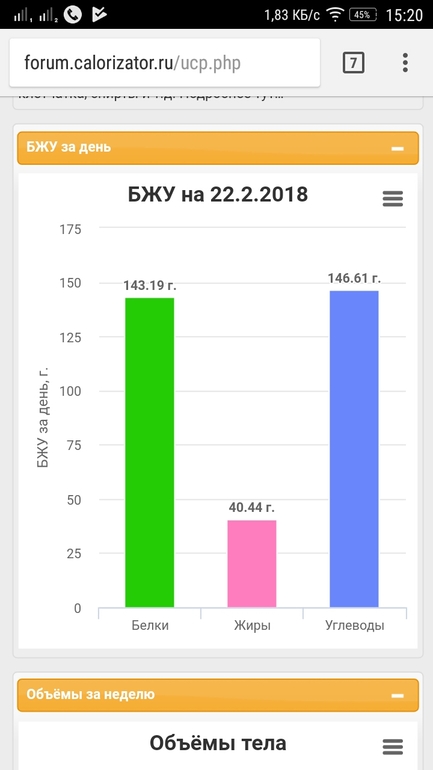Open the Объёмы тела chart menu

click(x=393, y=747)
